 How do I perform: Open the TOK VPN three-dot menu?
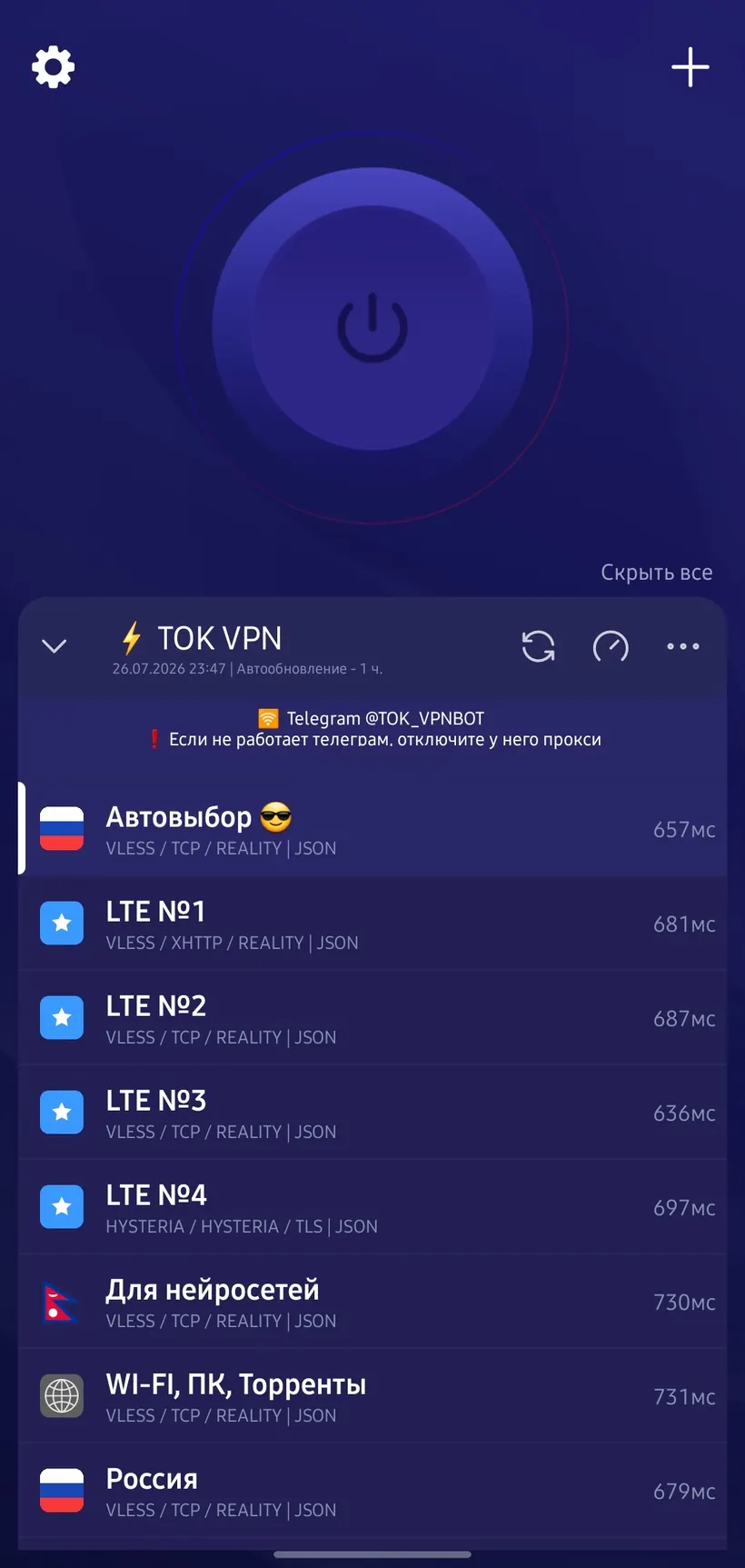point(683,646)
